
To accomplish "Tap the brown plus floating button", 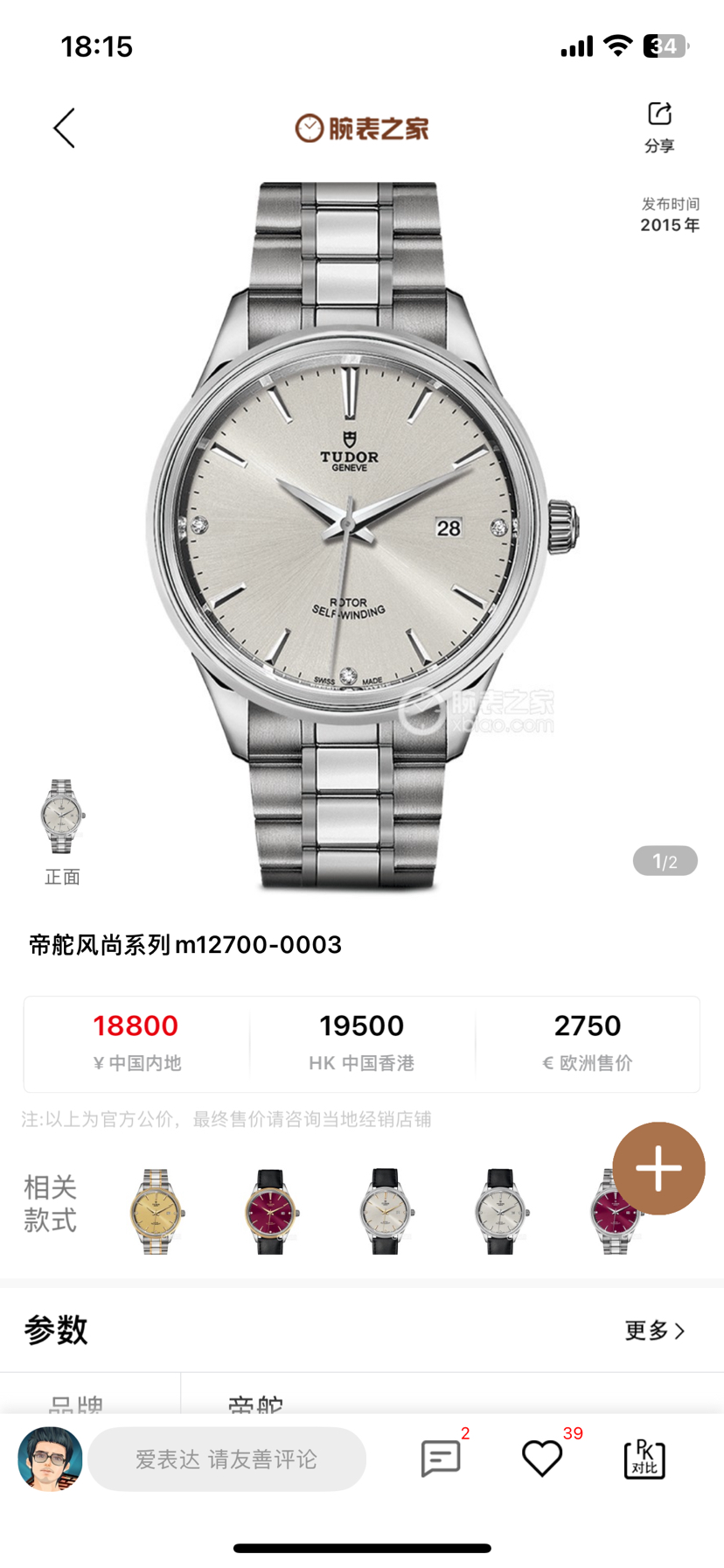I will tap(658, 1168).
